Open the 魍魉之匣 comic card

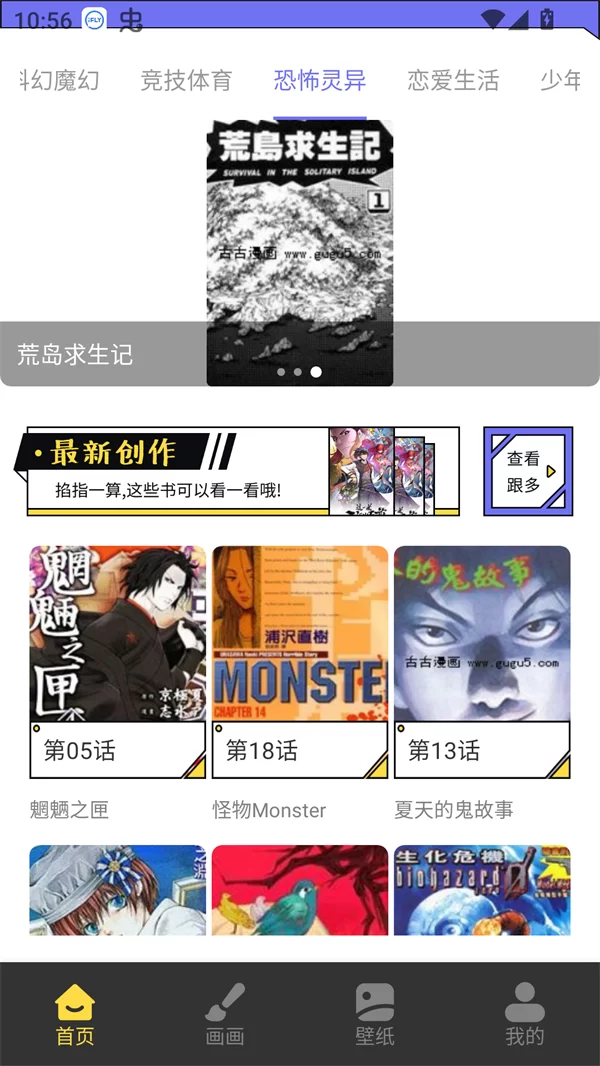point(117,661)
